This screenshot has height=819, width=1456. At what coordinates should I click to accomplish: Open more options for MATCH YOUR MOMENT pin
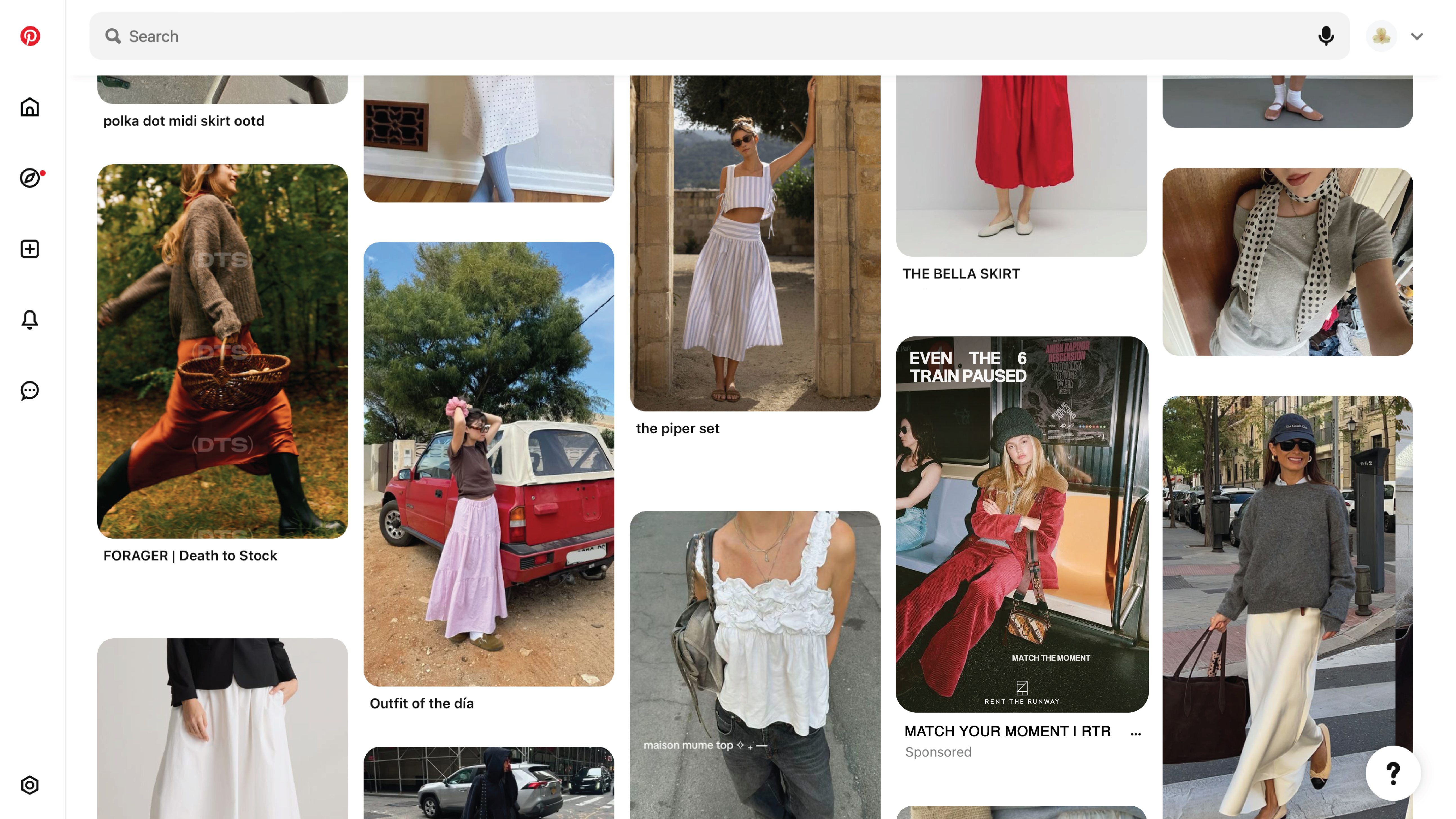[x=1136, y=734]
